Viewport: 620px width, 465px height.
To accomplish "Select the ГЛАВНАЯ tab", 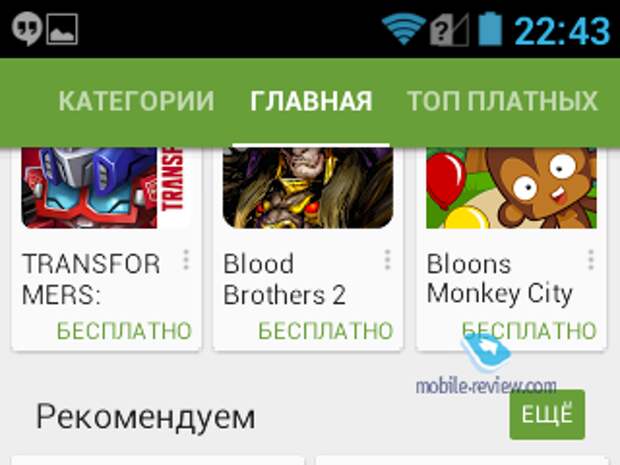I will 311,101.
